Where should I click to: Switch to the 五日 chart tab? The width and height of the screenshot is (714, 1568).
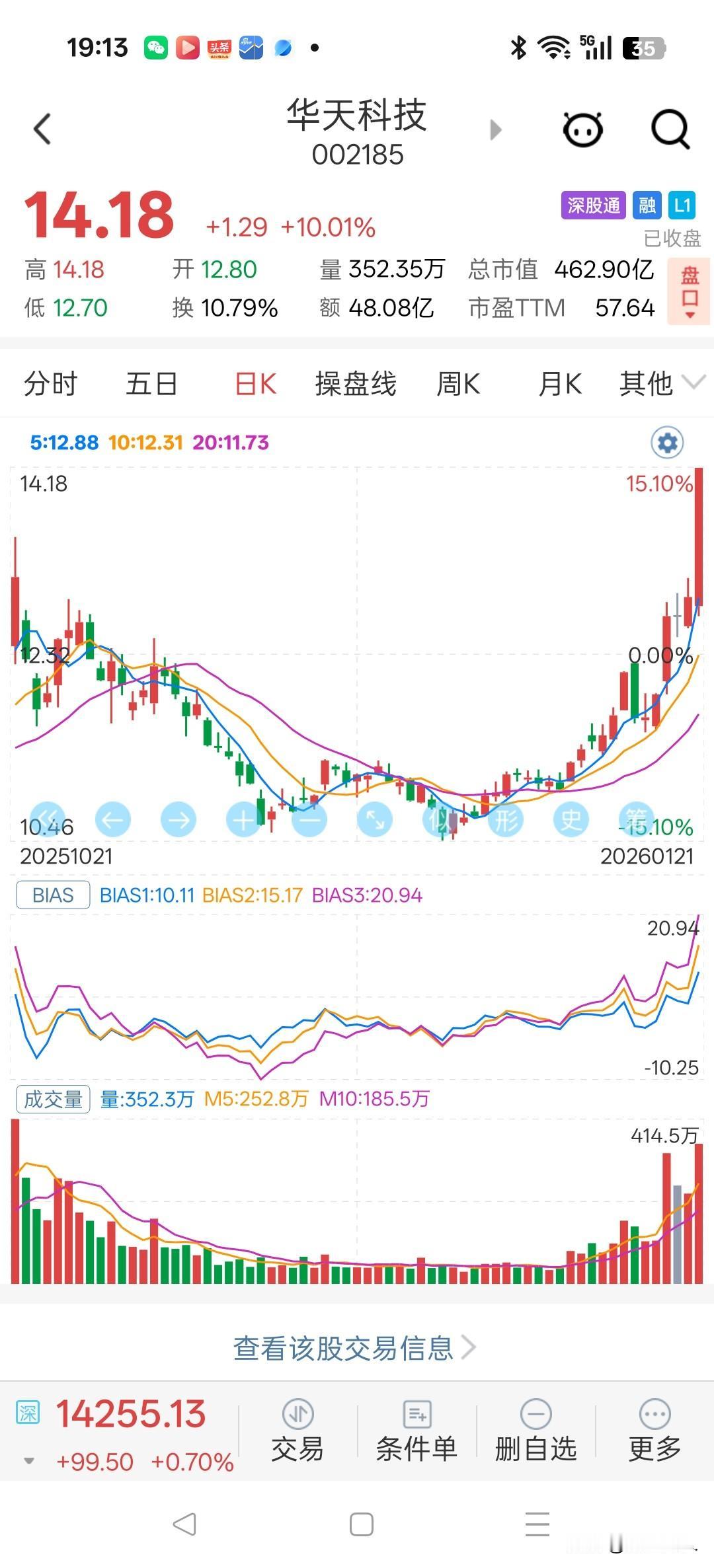[151, 384]
